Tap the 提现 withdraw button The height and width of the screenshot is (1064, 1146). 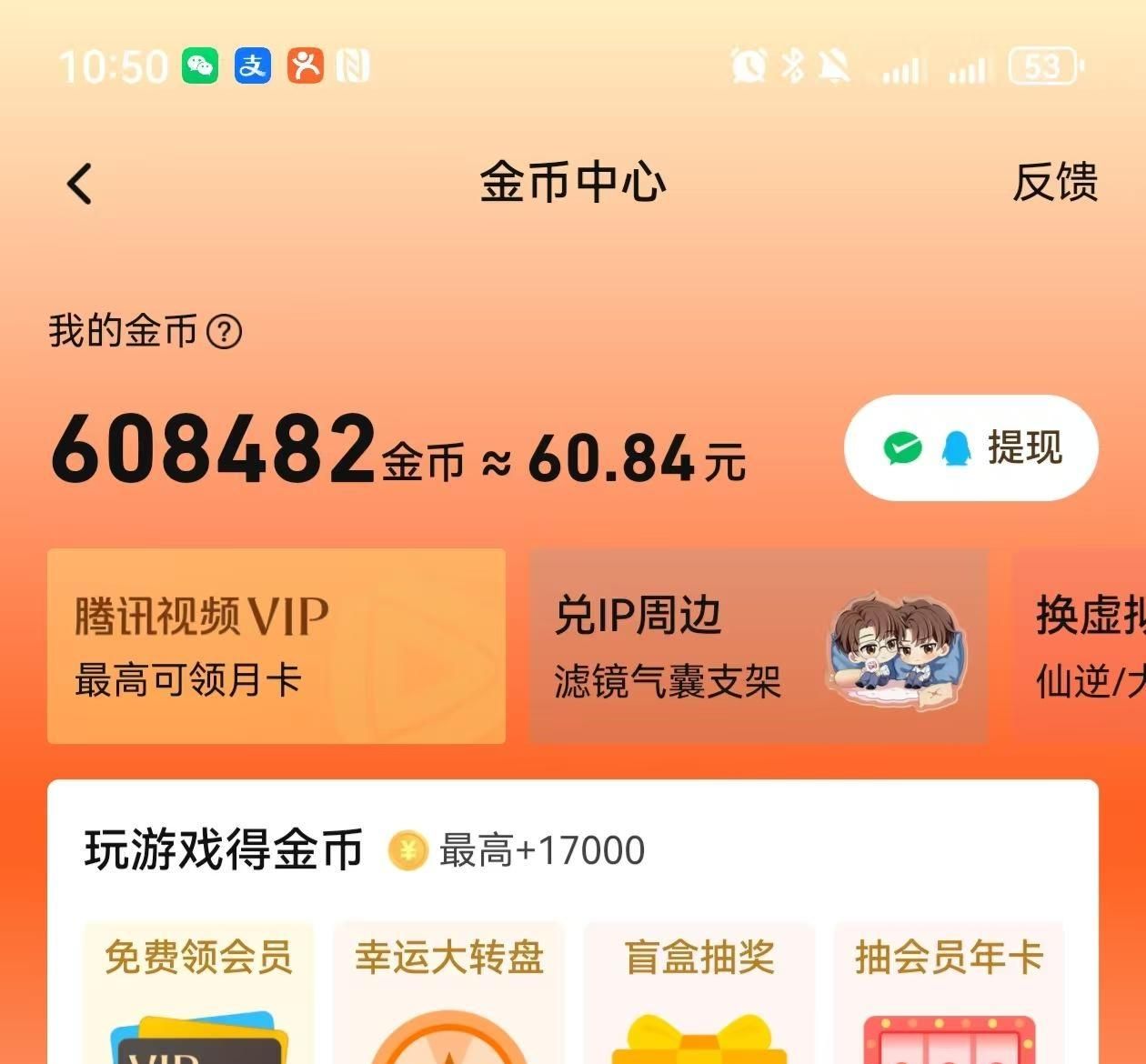point(970,447)
